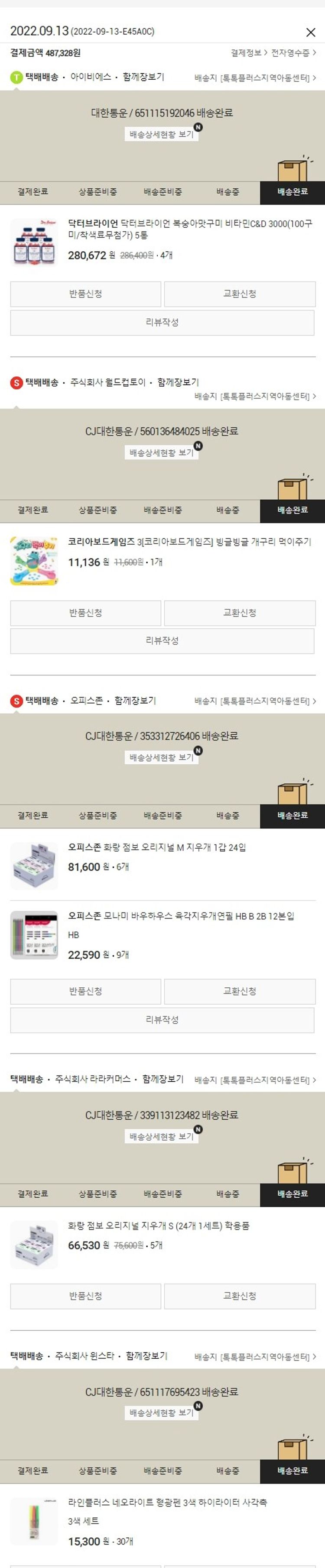Tap 함께장보기 next to 아이비에스
325x1568 pixels.
coord(143,78)
